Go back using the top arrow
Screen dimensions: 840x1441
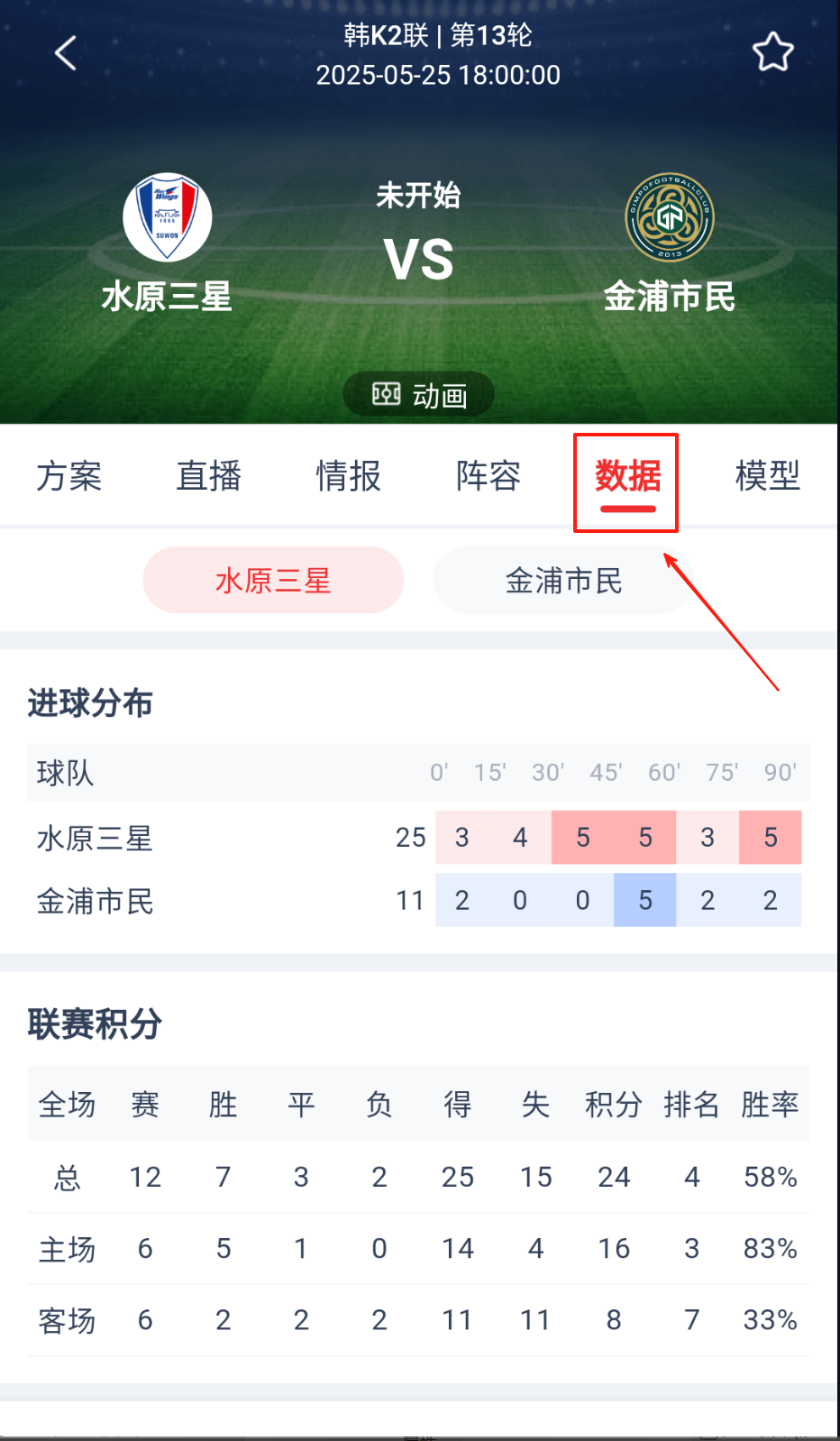pos(66,53)
